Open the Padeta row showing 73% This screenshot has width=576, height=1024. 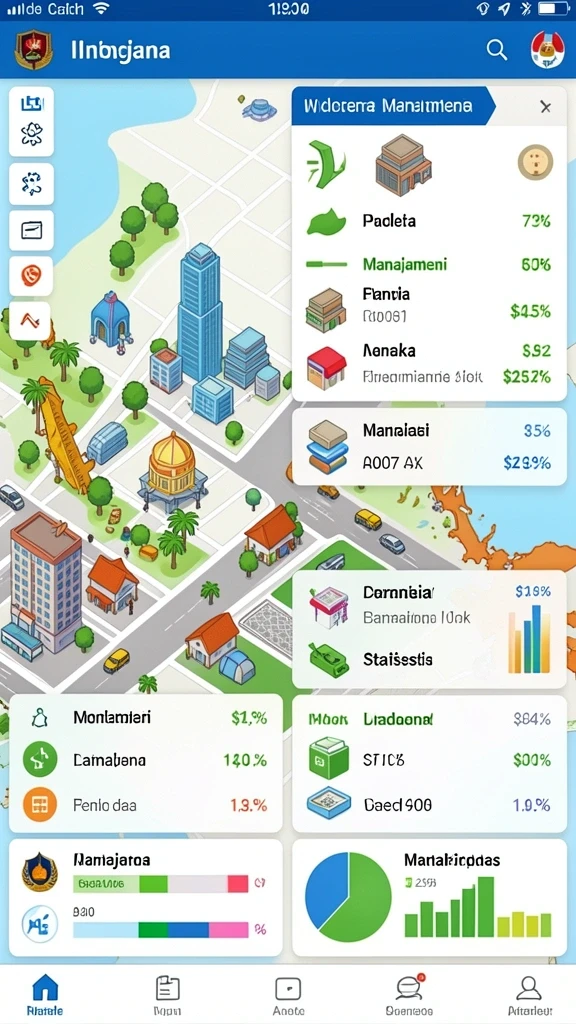pos(428,221)
